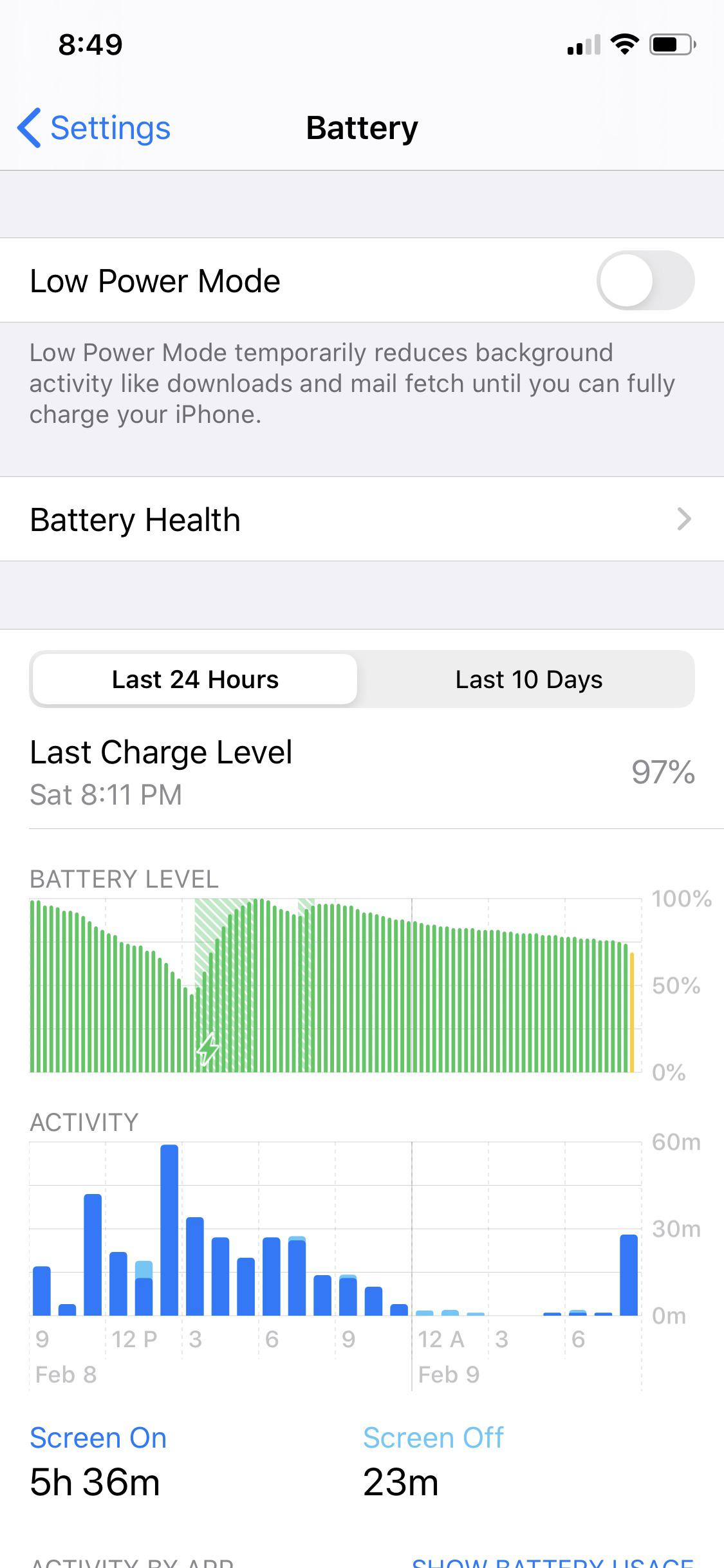Tap the Screen Off label

click(x=433, y=1437)
